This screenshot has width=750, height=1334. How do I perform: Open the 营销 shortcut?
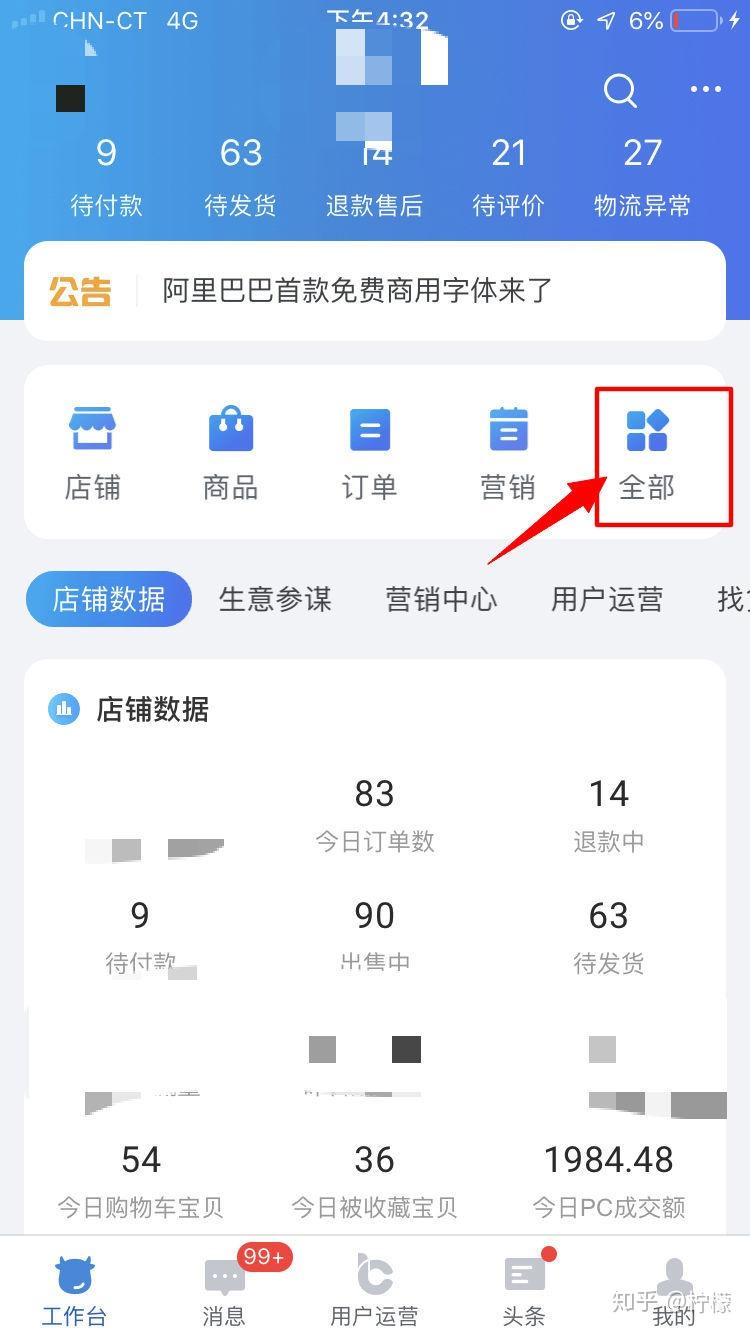click(x=508, y=453)
